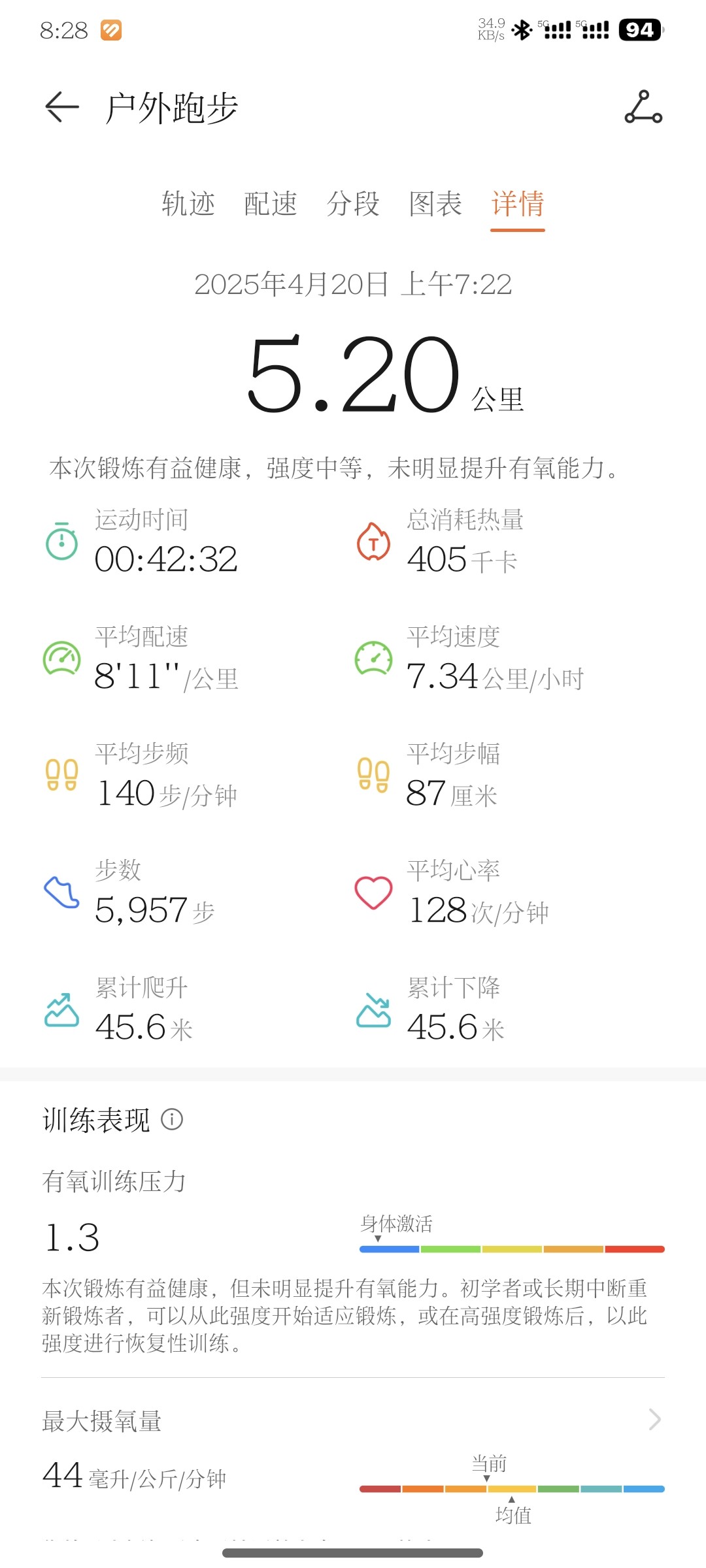Select the 详情 tab
Screen dimensions: 706x1568
coord(518,204)
